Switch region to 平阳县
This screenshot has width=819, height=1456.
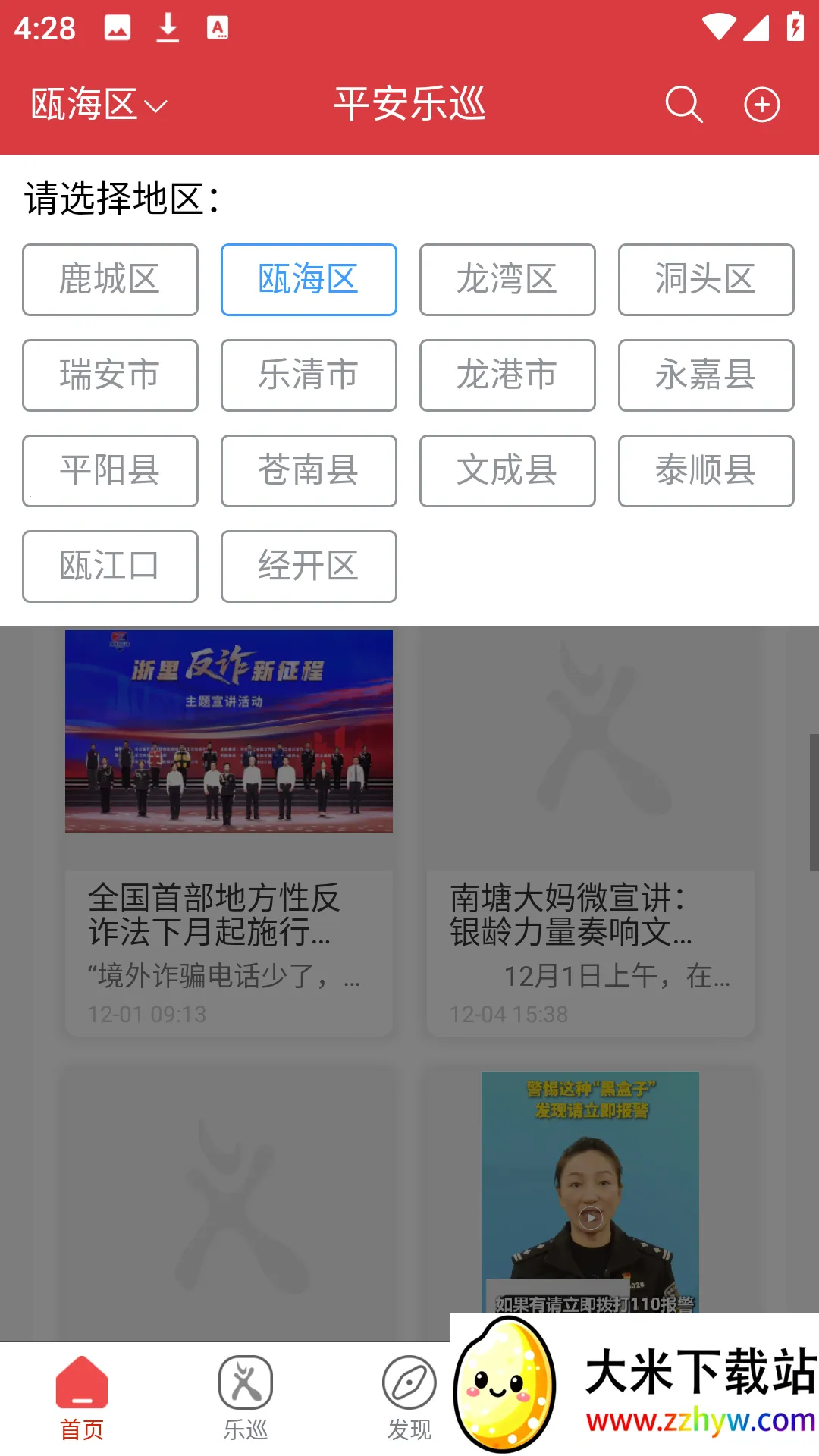click(x=110, y=471)
